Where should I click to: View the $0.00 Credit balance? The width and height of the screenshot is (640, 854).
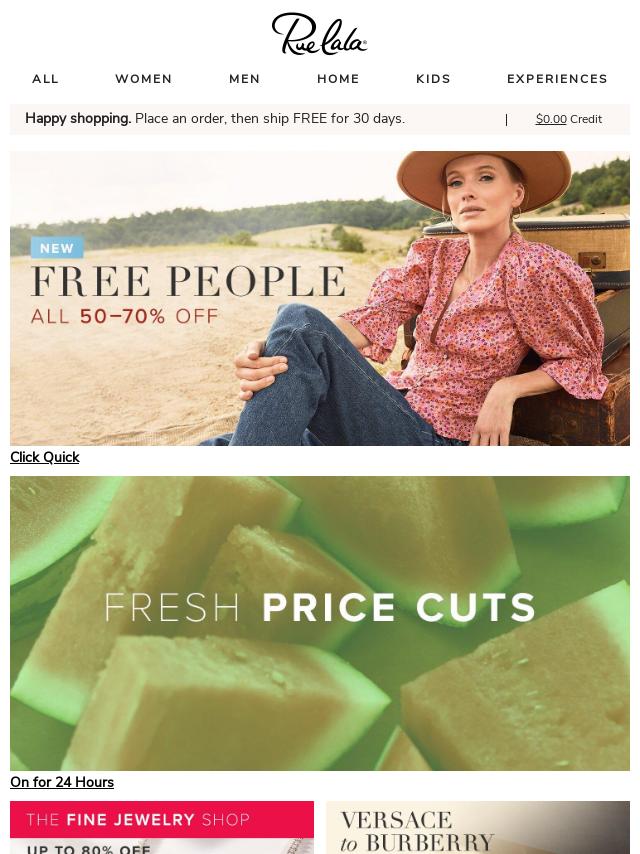(x=568, y=119)
